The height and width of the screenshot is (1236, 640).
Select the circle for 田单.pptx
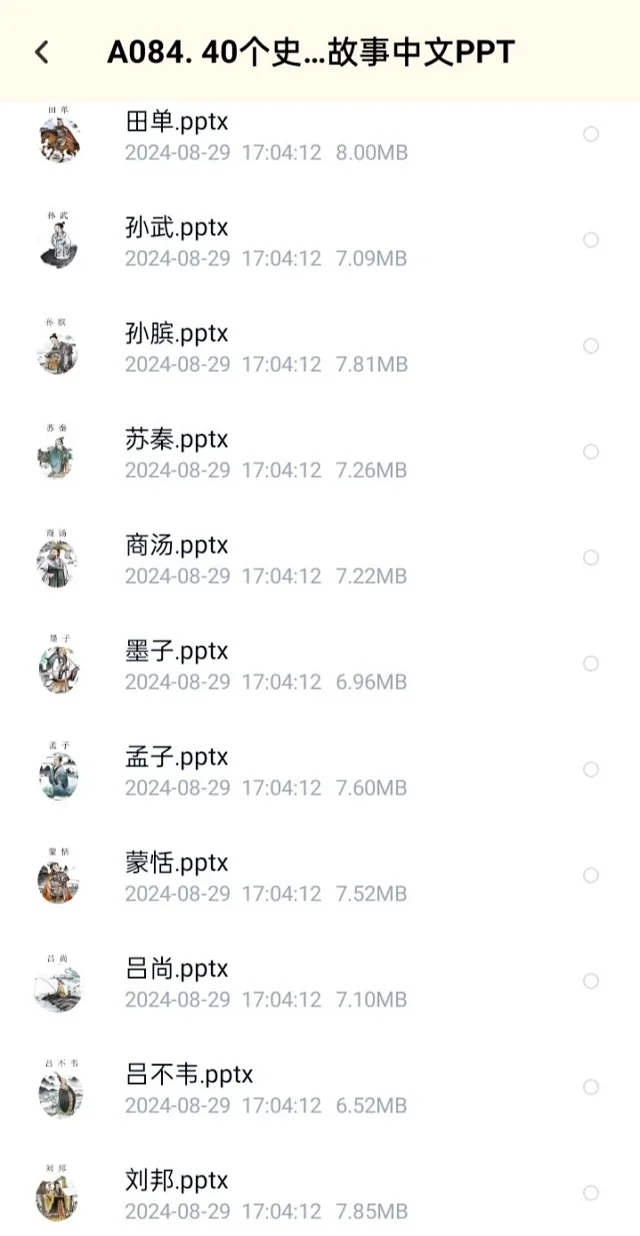(591, 134)
